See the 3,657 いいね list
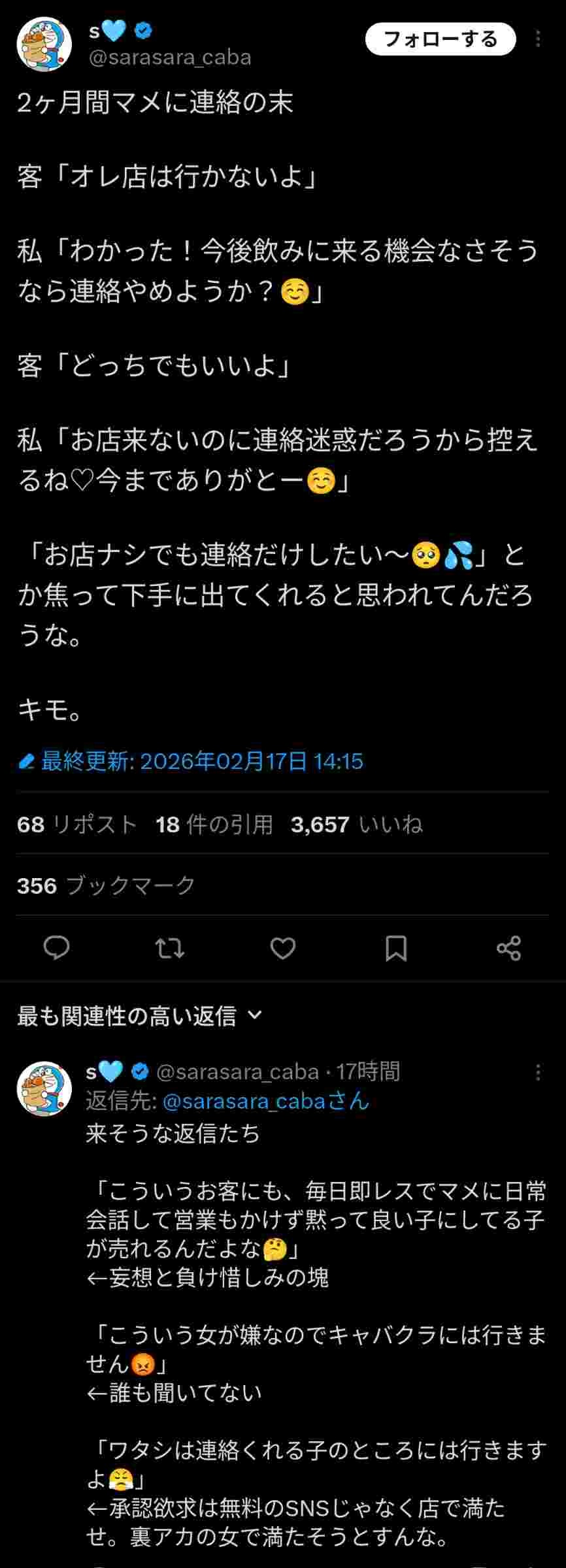The width and height of the screenshot is (566, 1568). [x=356, y=825]
